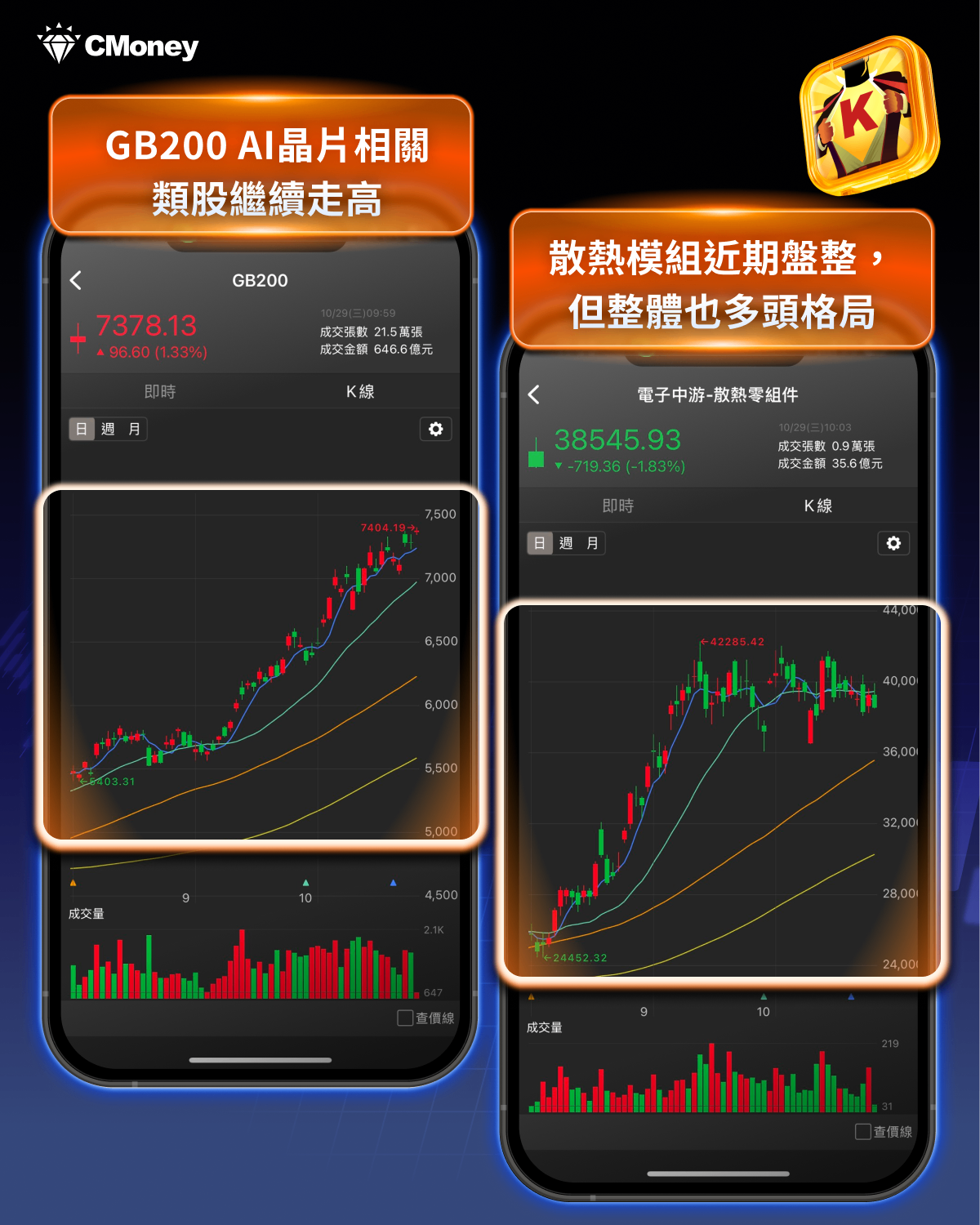
Task: Tap the back arrow on the GB200 screen
Action: coord(76,280)
